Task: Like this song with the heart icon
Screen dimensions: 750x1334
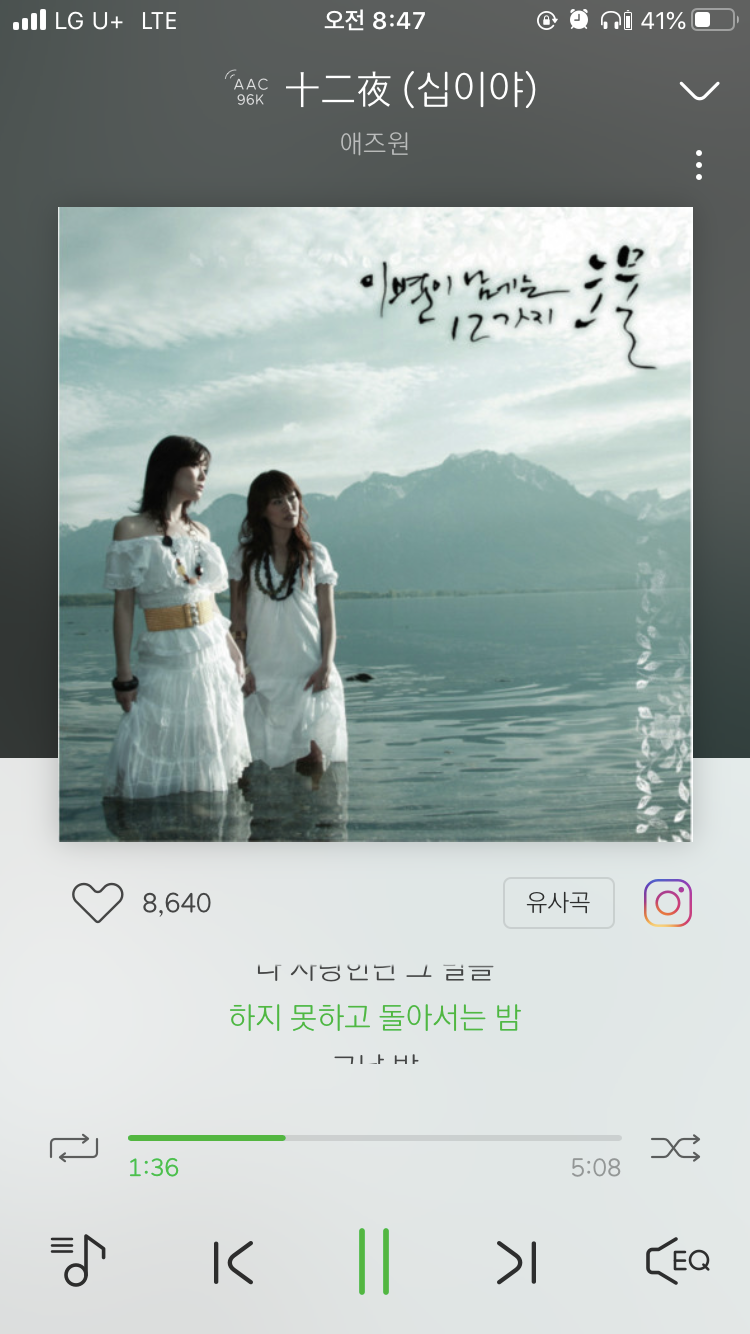Action: point(97,903)
